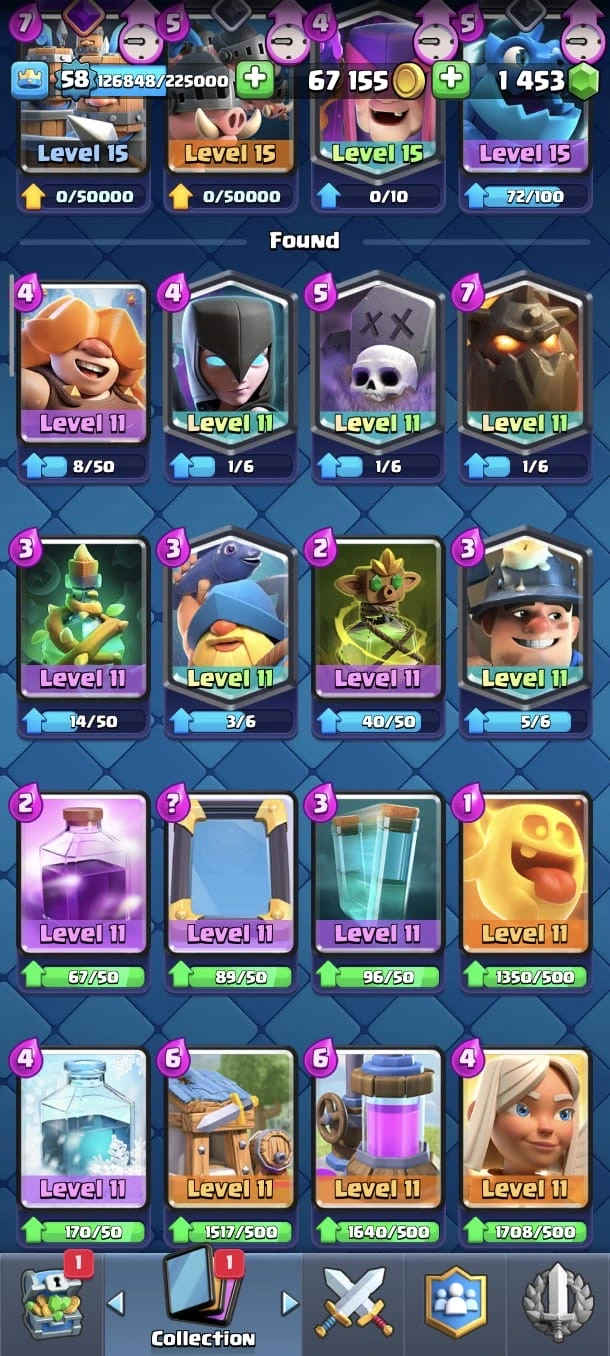Viewport: 610px width, 1356px height.
Task: Select the Mirror card
Action: click(x=230, y=870)
